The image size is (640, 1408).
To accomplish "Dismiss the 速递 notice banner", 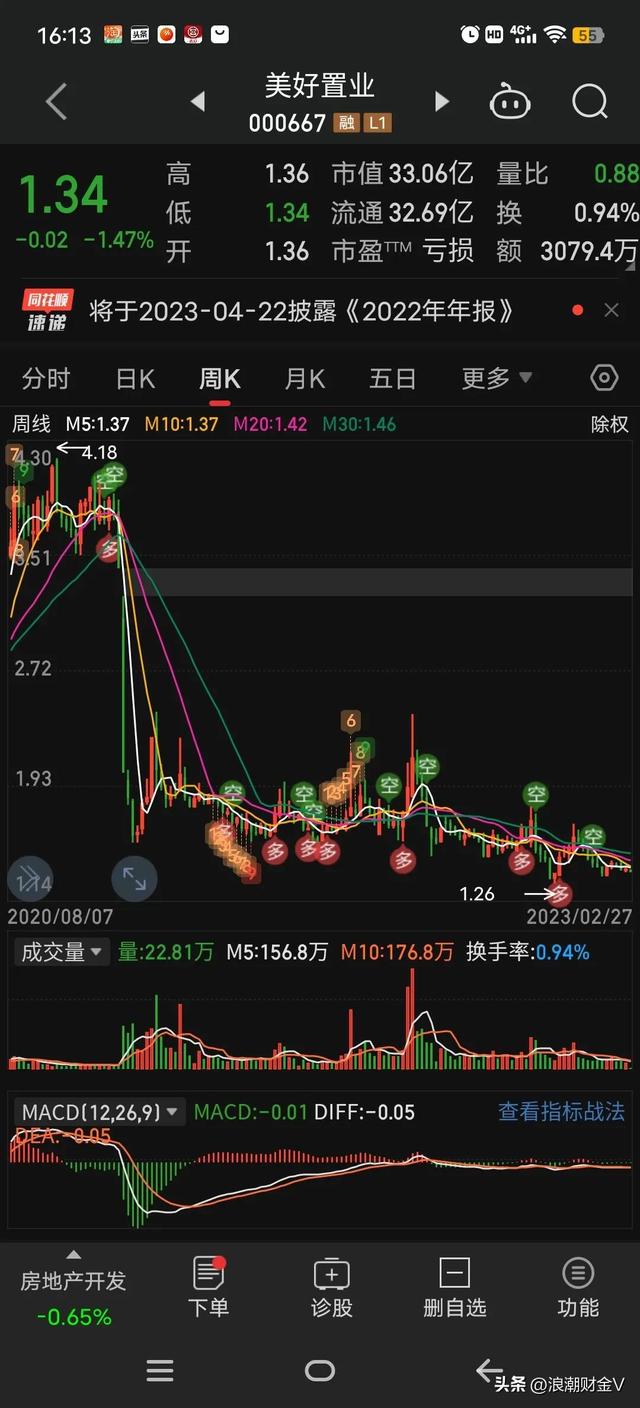I will pos(612,311).
